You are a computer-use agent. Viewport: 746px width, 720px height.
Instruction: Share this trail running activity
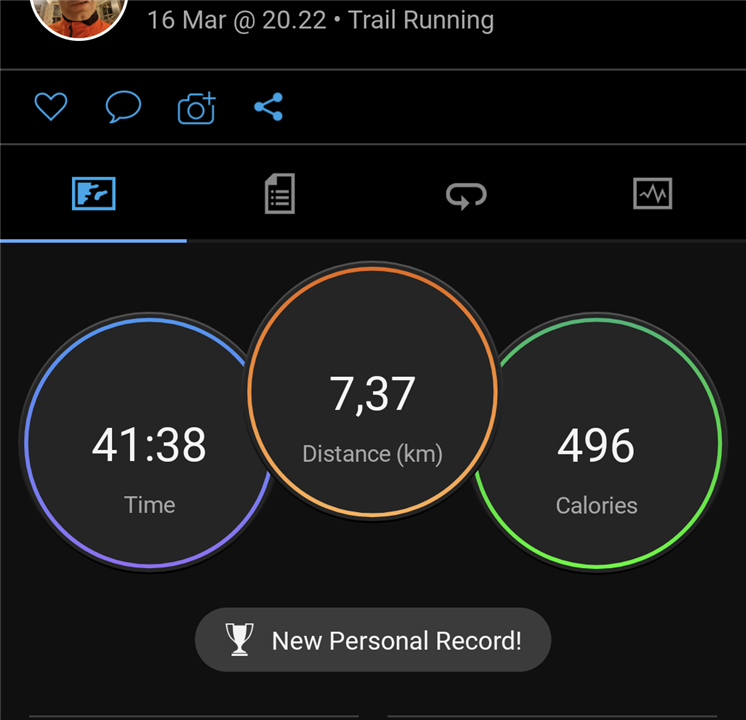(x=268, y=107)
